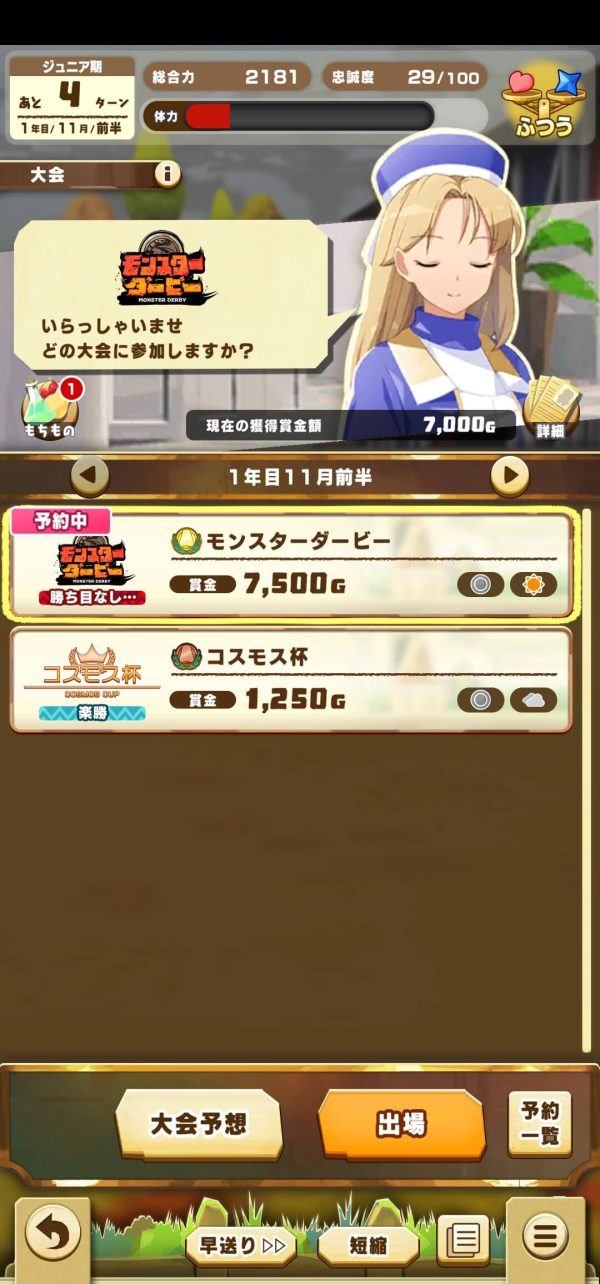The width and height of the screenshot is (600, 1284).
Task: Open the 詳細 details button
Action: tap(551, 410)
